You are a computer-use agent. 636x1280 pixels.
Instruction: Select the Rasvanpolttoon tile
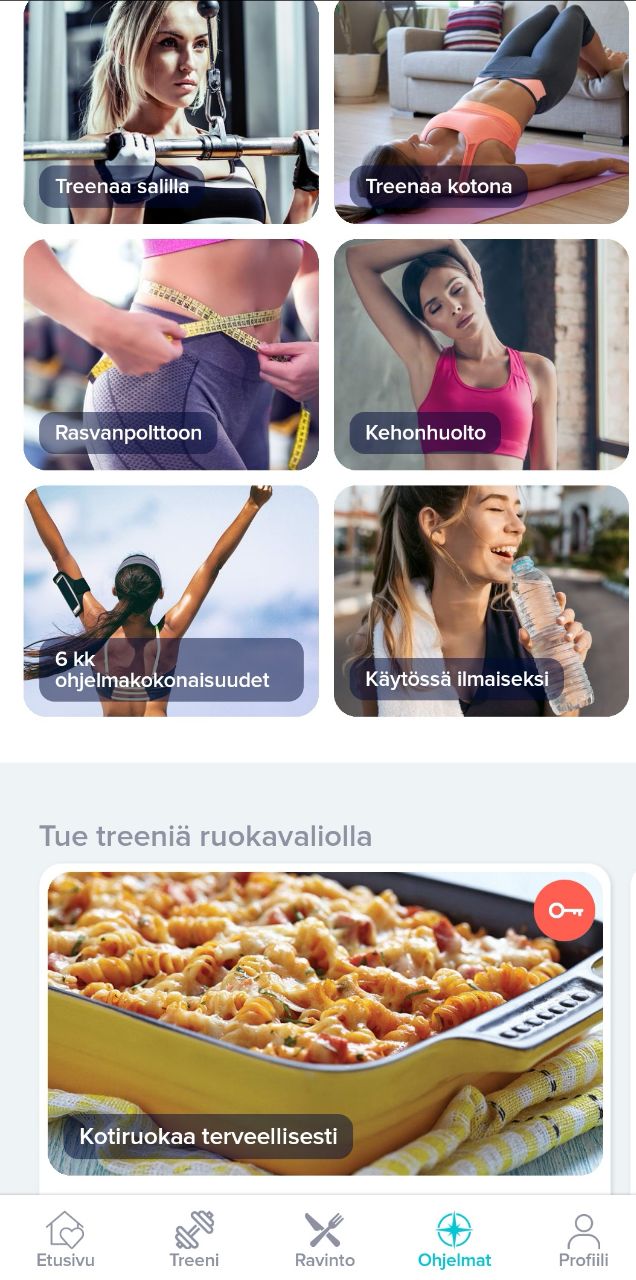pyautogui.click(x=171, y=354)
